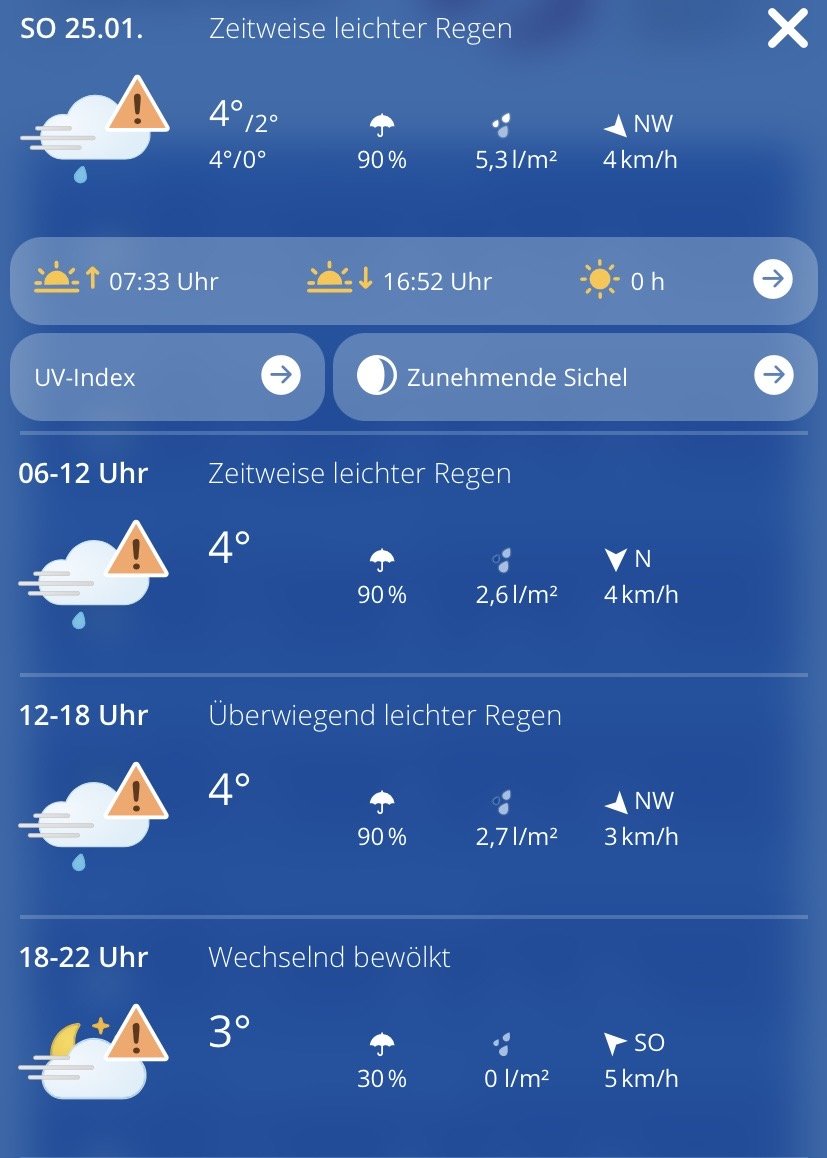The image size is (827, 1158).
Task: Close the Sunday forecast detail view
Action: [x=787, y=29]
